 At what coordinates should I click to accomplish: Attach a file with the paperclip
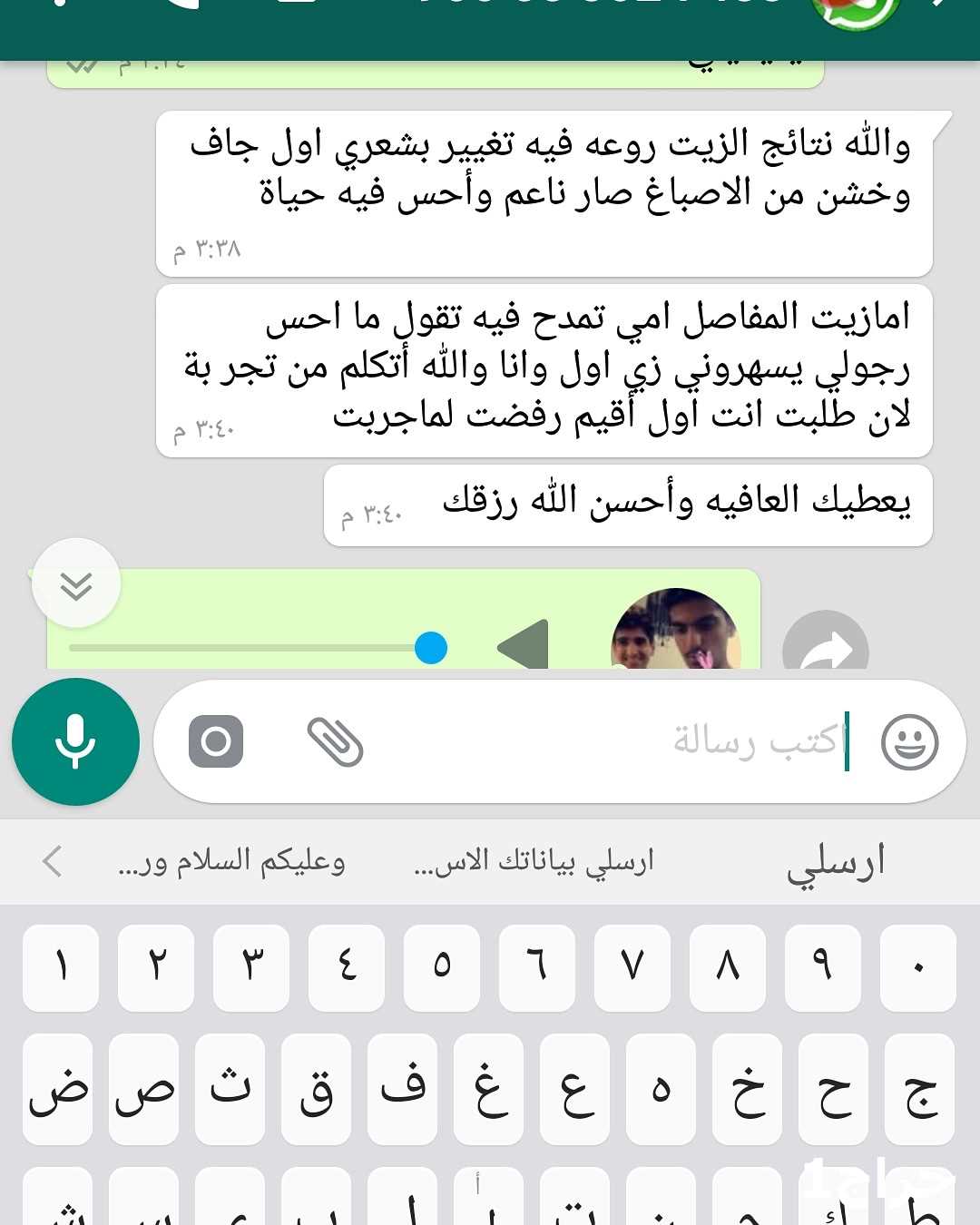tap(335, 741)
